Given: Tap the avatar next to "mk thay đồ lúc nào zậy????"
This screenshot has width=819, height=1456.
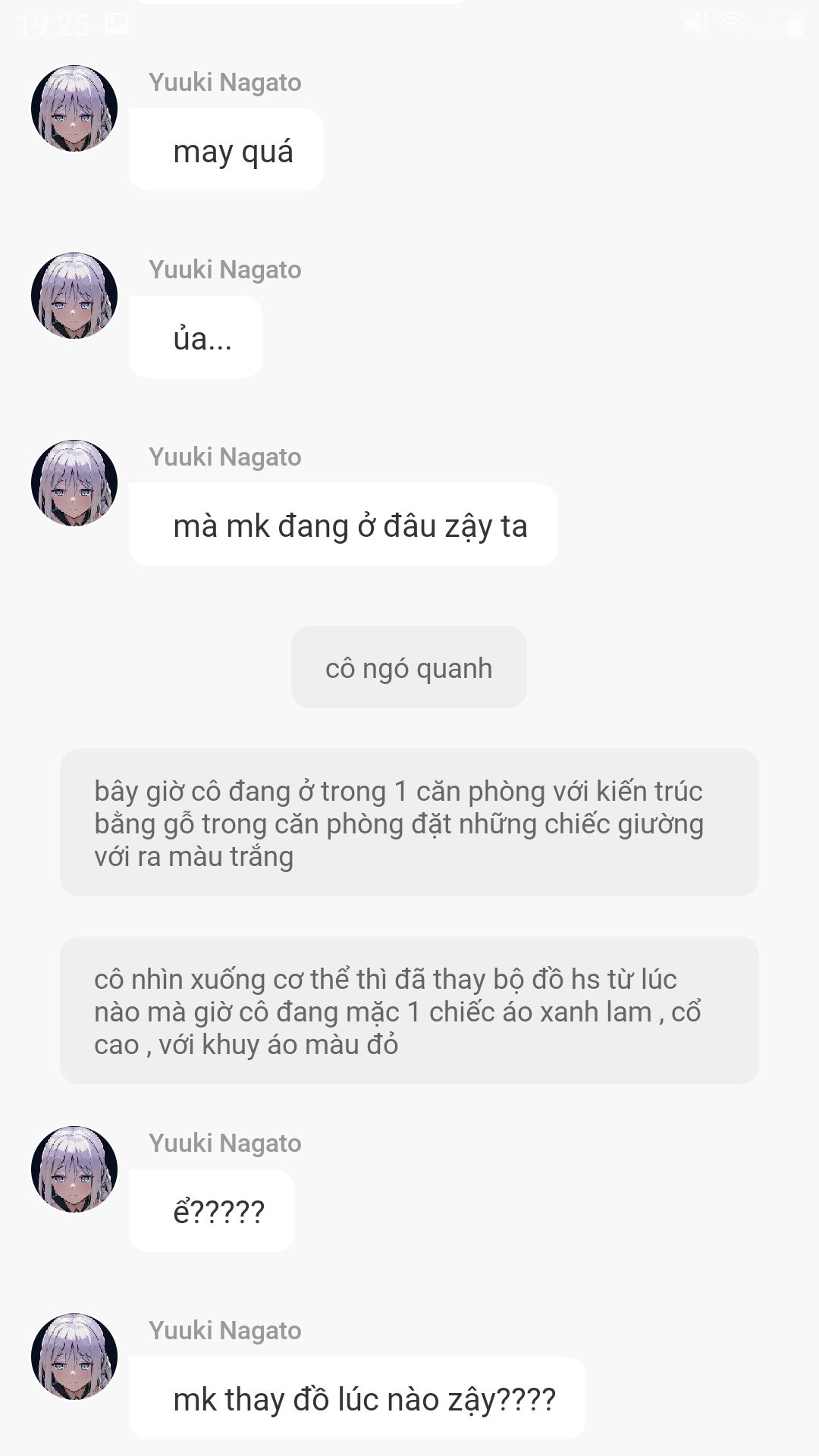Looking at the screenshot, I should [x=74, y=1357].
